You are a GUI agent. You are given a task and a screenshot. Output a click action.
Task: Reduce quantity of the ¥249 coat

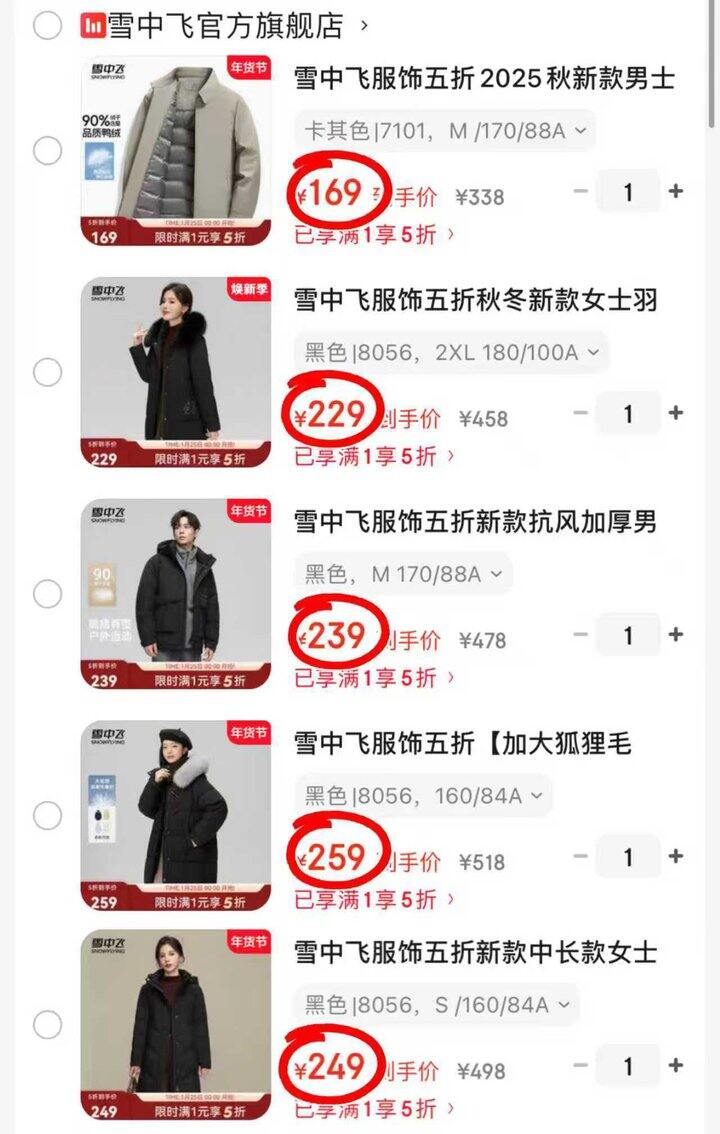[581, 1066]
